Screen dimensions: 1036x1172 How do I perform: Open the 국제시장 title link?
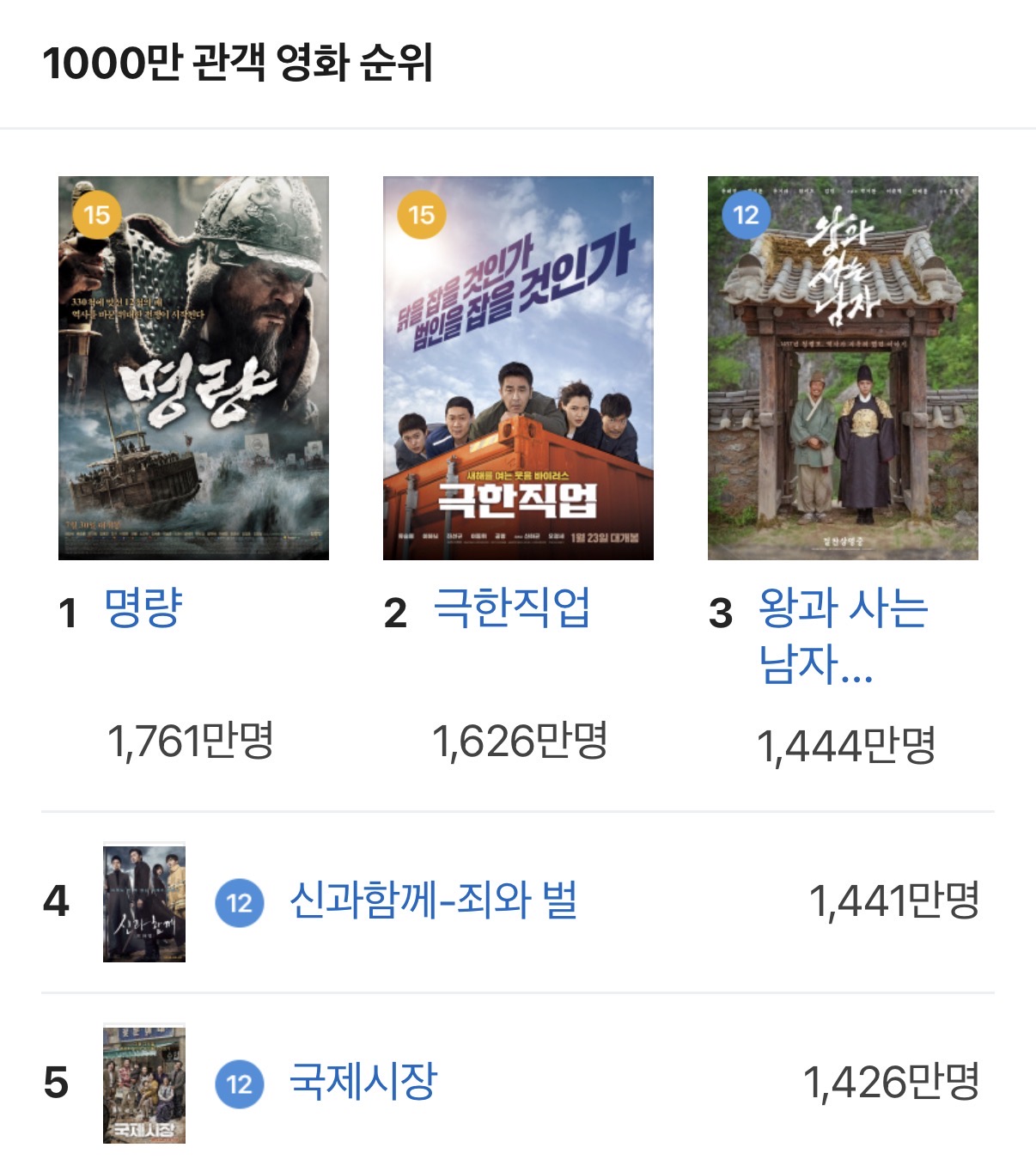pyautogui.click(x=363, y=1082)
